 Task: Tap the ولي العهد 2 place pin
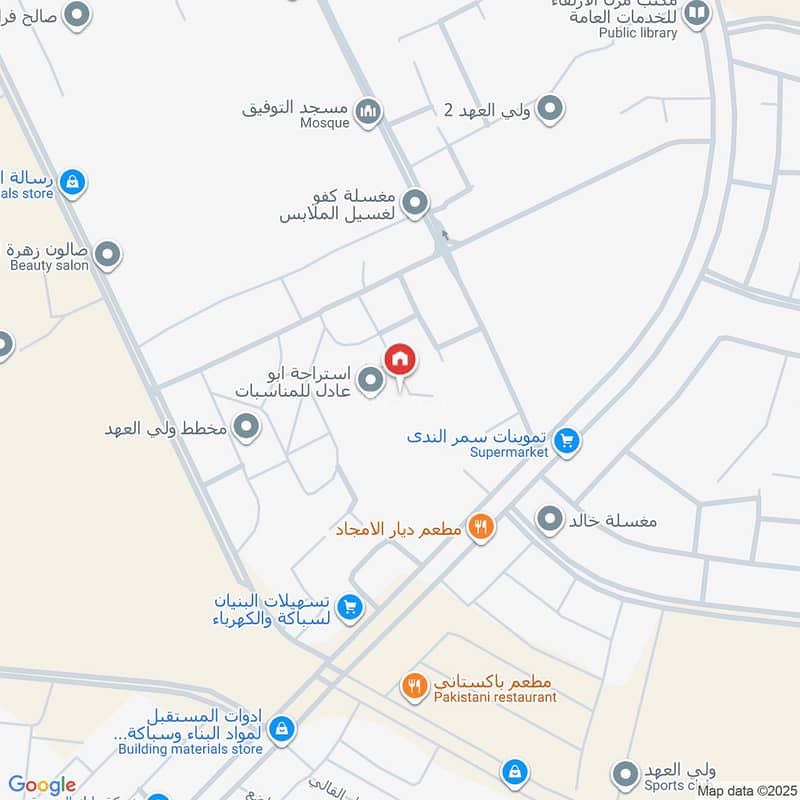click(550, 109)
